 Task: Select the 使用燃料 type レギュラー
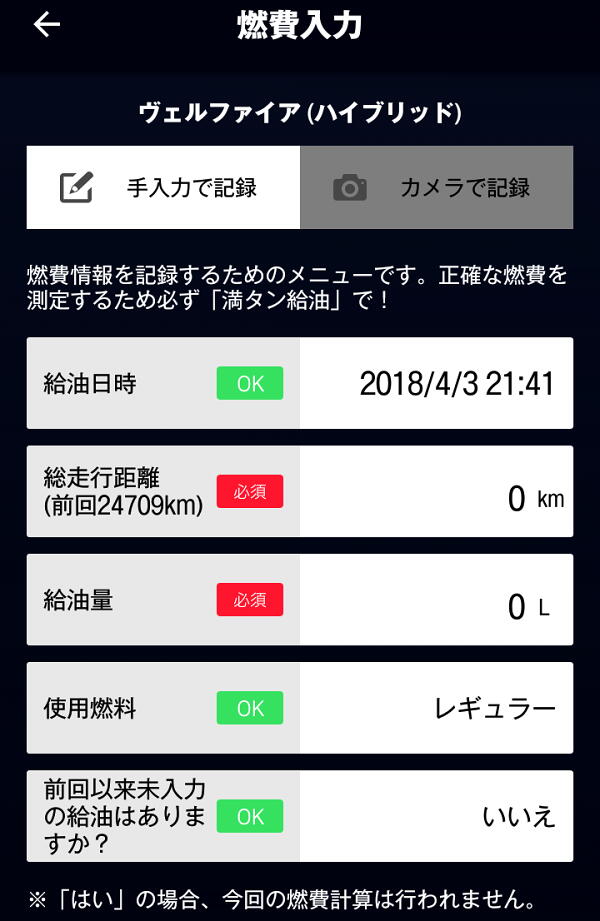437,708
